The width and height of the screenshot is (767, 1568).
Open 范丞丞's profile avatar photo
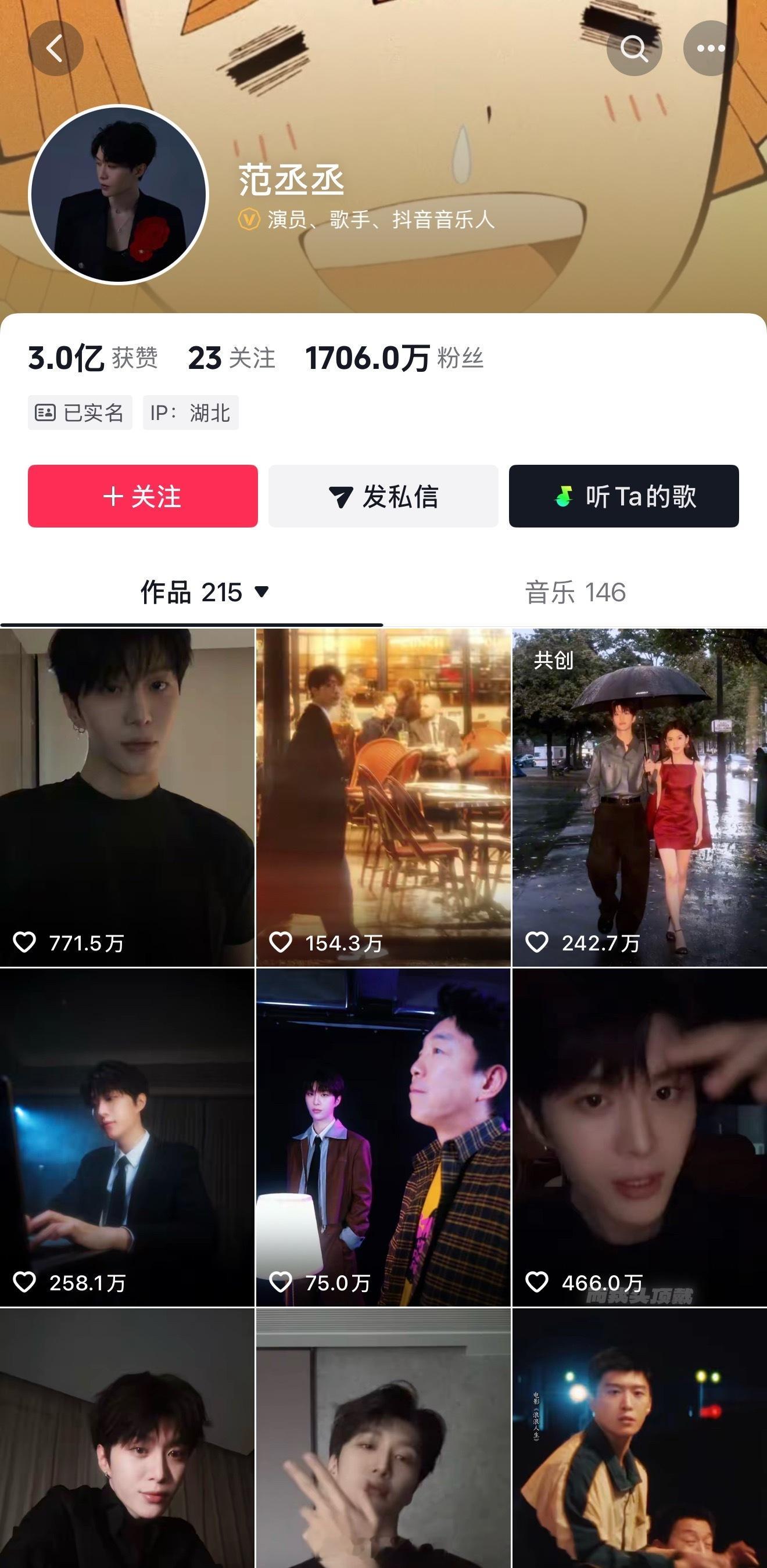click(x=119, y=193)
